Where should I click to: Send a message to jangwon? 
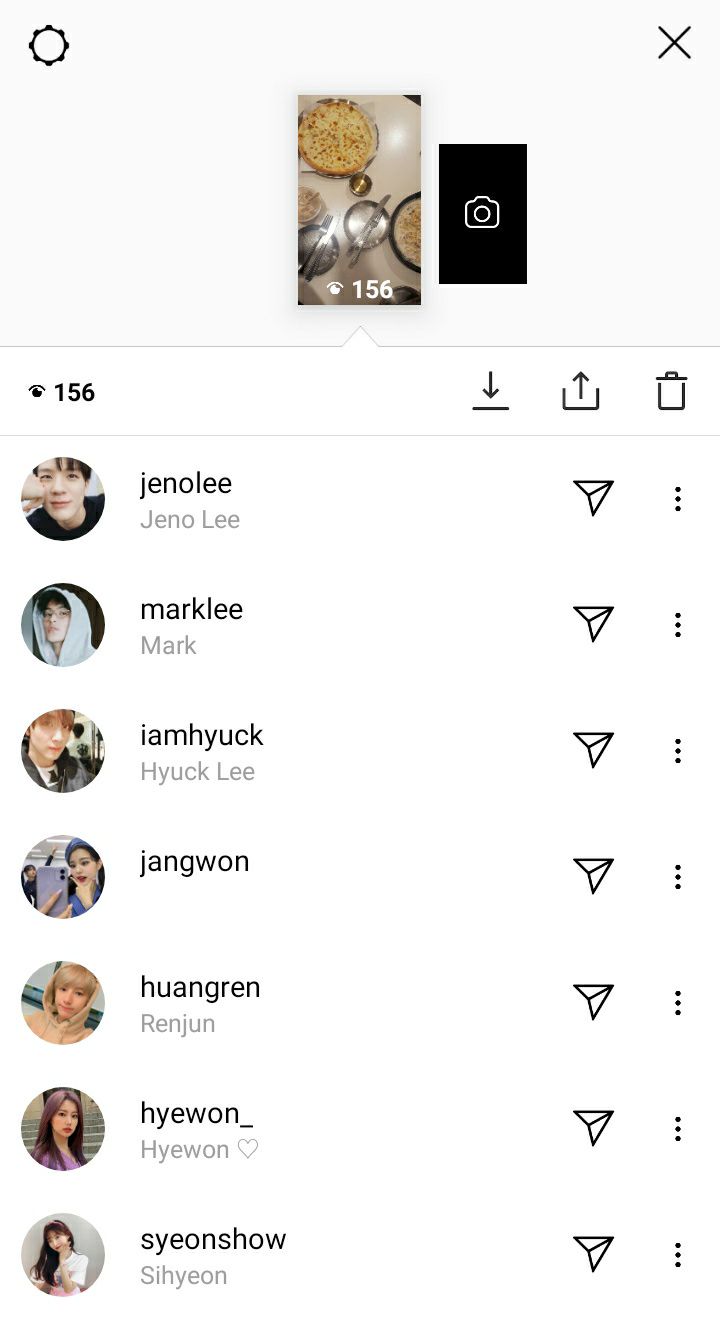[x=593, y=876]
